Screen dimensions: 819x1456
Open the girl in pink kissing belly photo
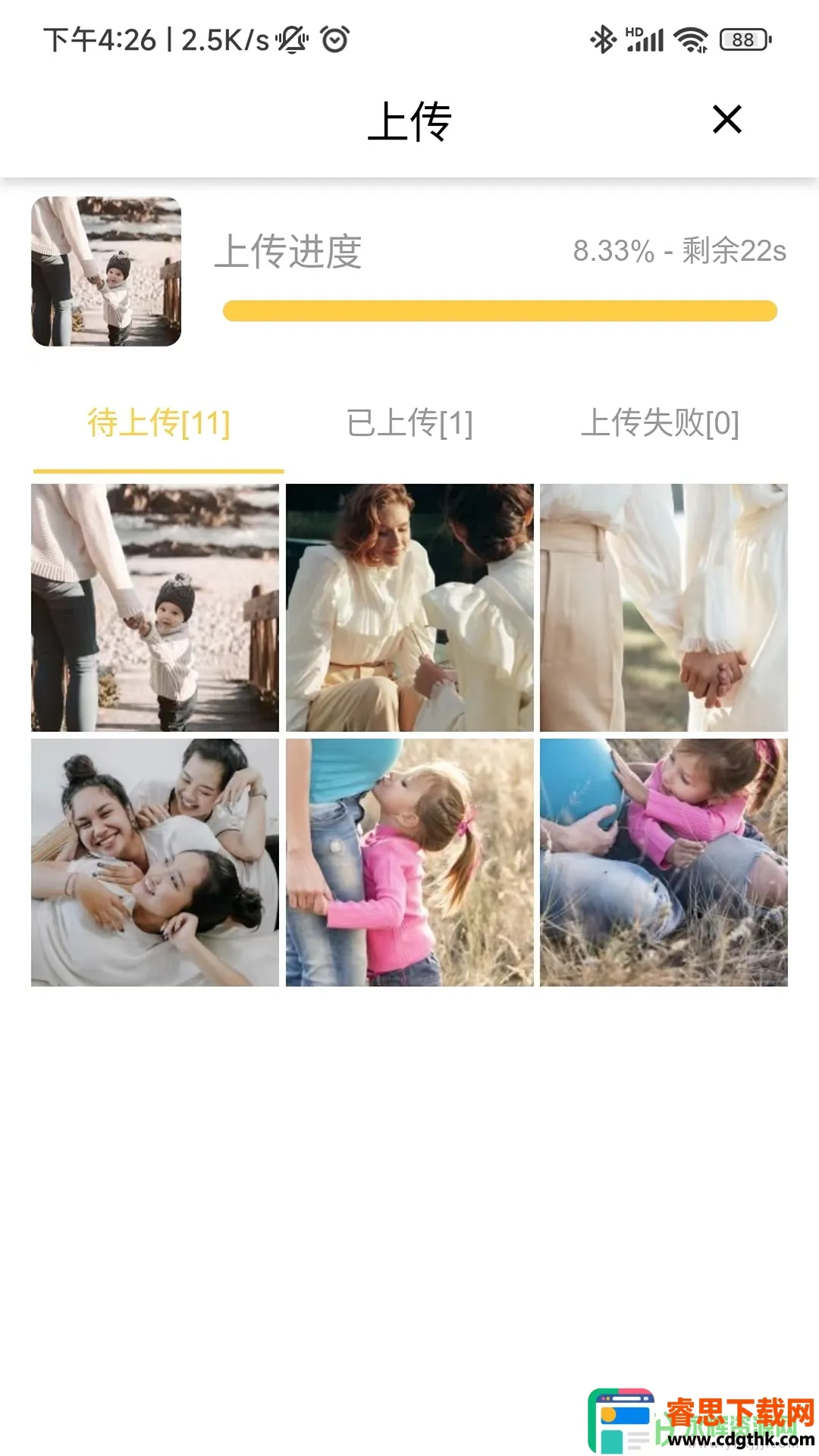pyautogui.click(x=409, y=862)
